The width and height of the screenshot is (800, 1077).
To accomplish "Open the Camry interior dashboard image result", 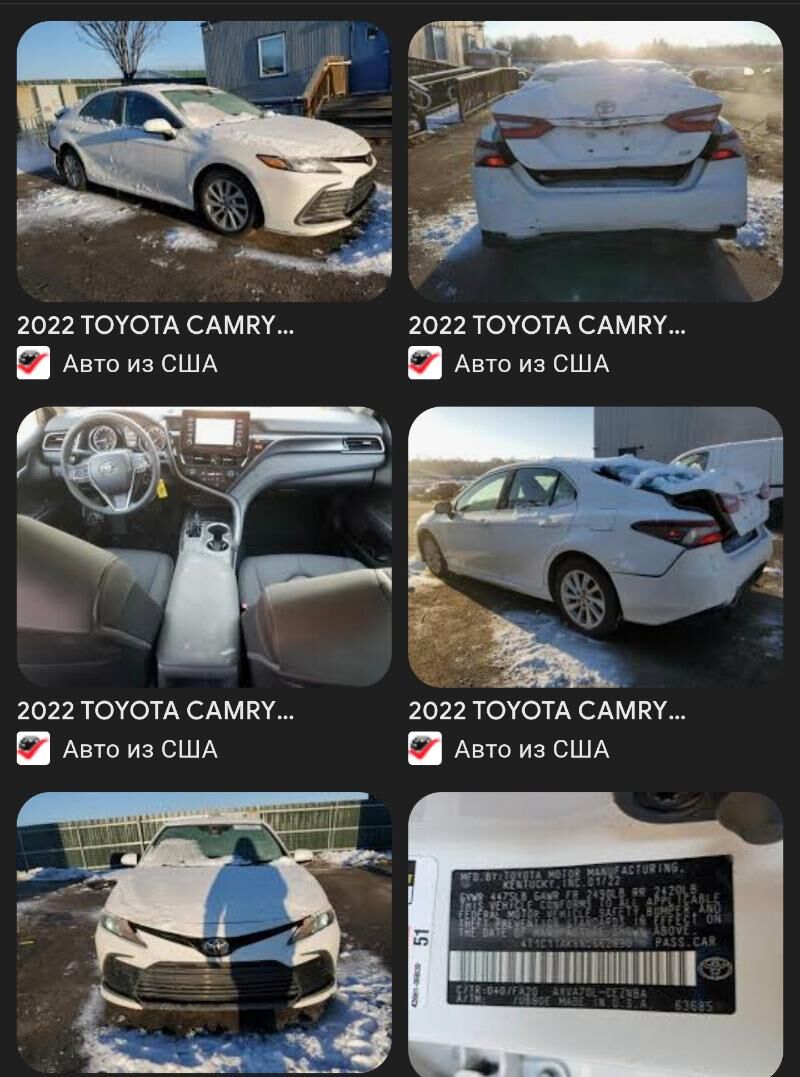I will (x=204, y=546).
